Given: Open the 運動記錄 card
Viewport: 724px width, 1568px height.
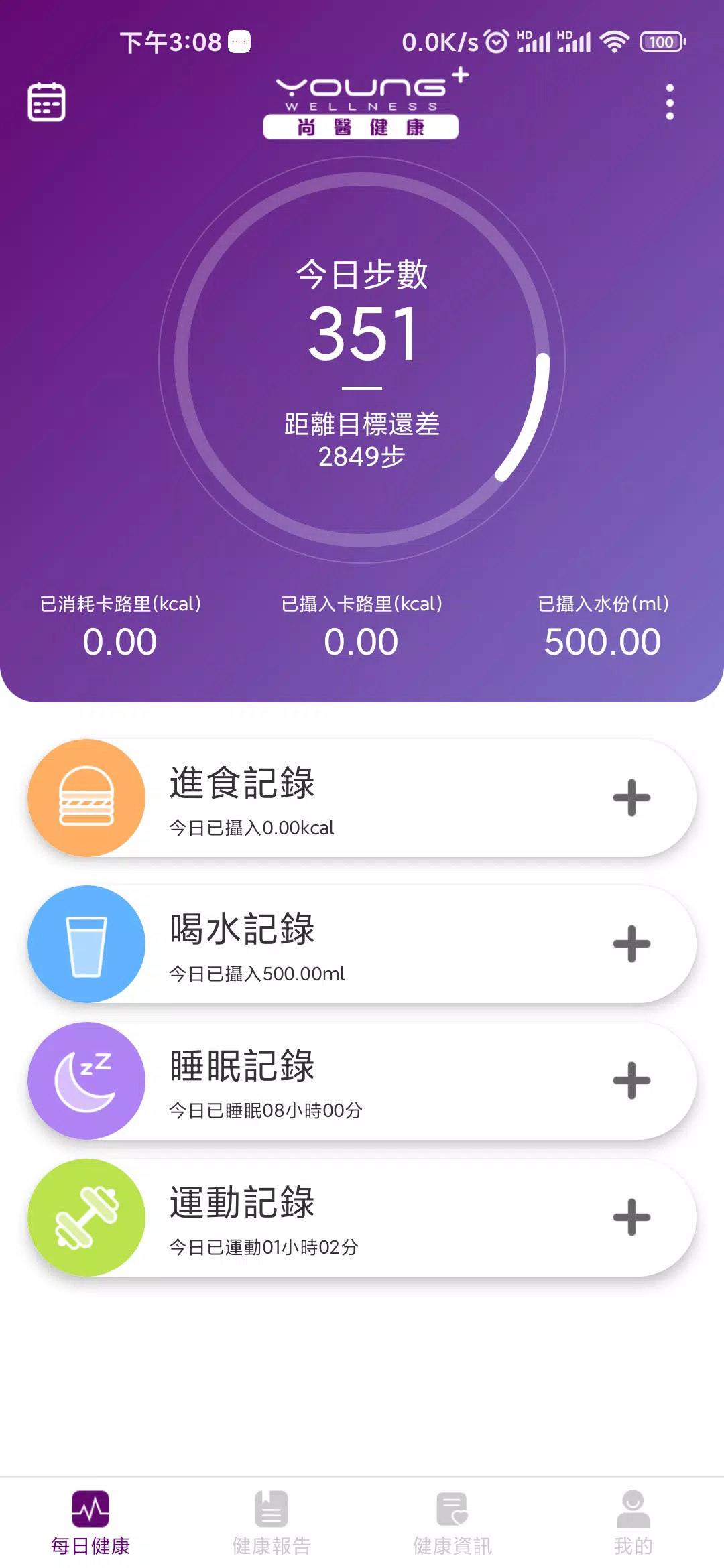Looking at the screenshot, I should [x=362, y=1218].
